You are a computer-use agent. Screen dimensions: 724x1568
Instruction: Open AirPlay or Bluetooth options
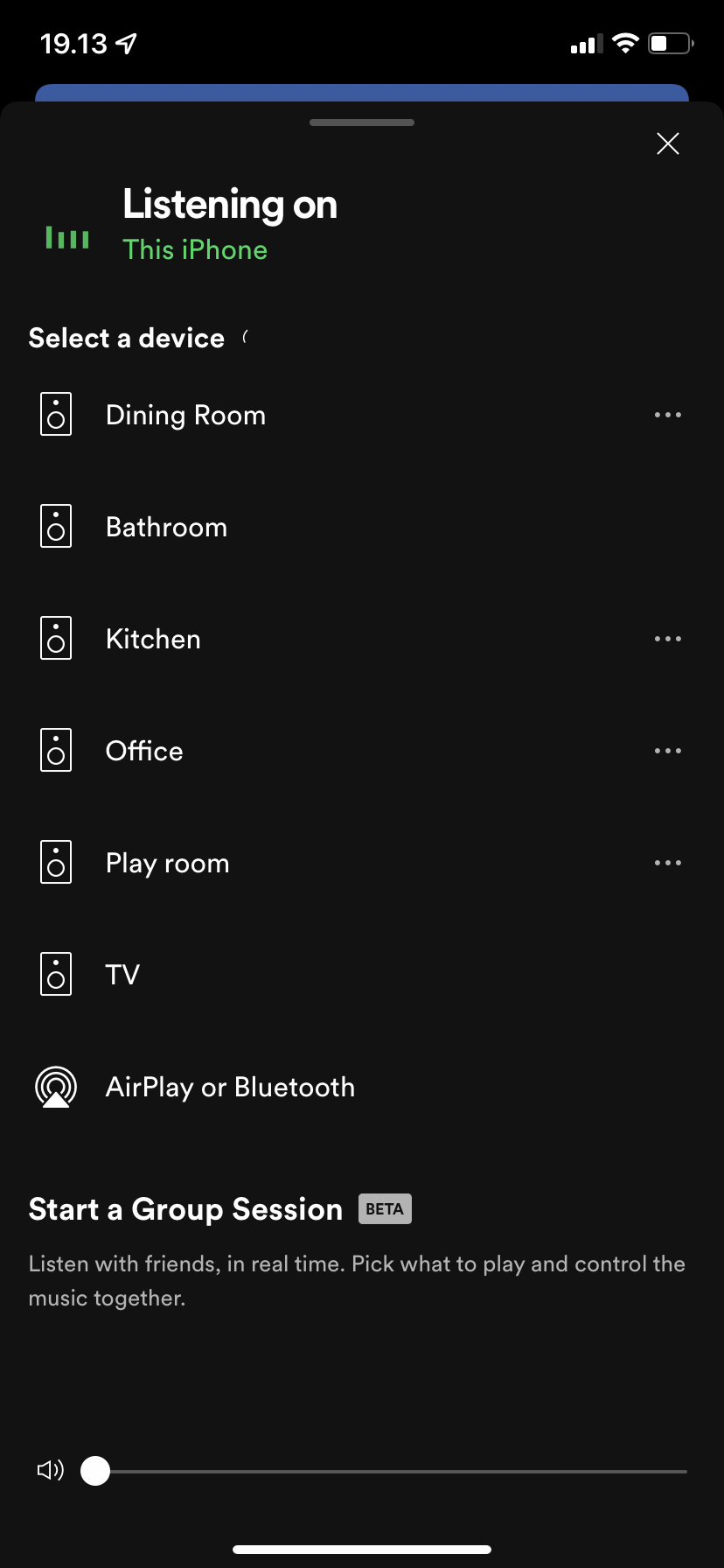230,1087
